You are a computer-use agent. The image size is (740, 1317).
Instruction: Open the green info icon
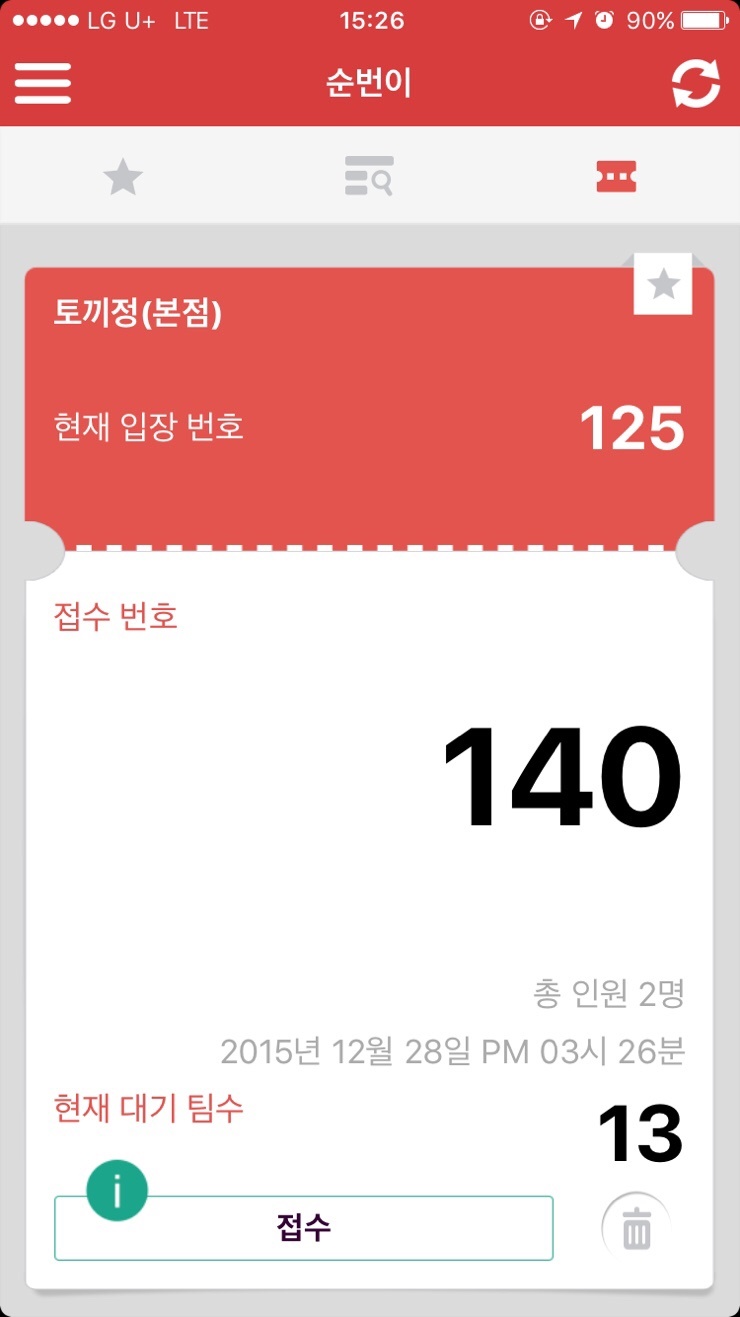tap(117, 1190)
